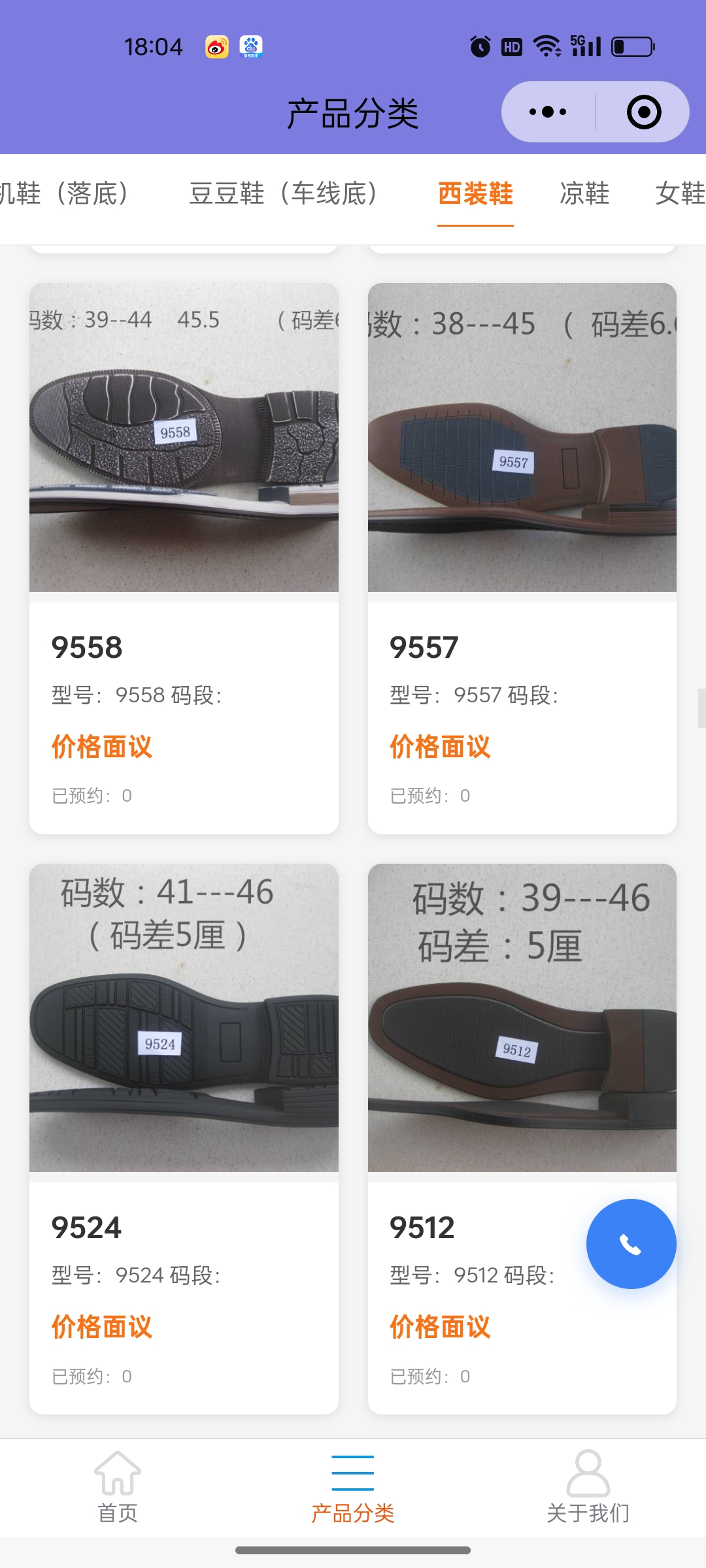Close the mini program via circle icon
Image resolution: width=706 pixels, height=1568 pixels.
[x=643, y=112]
